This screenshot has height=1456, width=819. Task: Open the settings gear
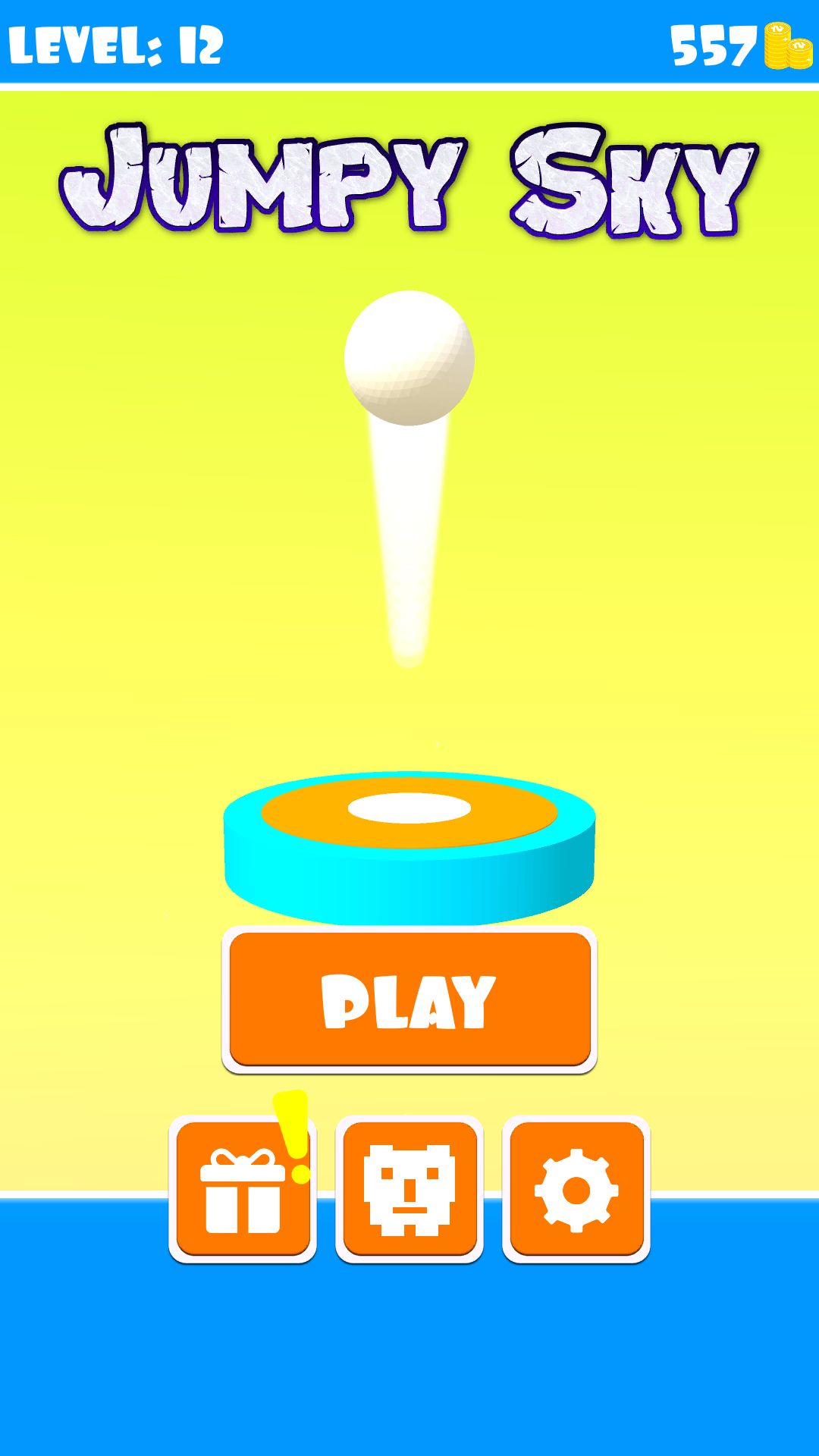576,1189
